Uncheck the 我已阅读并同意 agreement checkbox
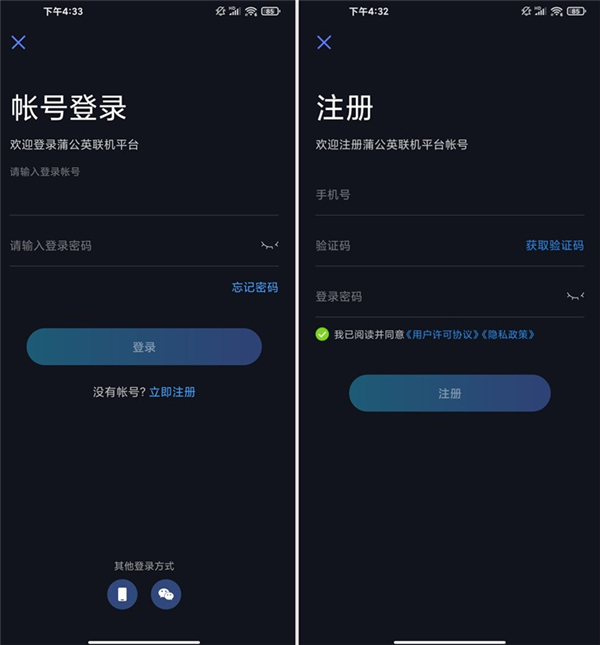 pos(322,334)
